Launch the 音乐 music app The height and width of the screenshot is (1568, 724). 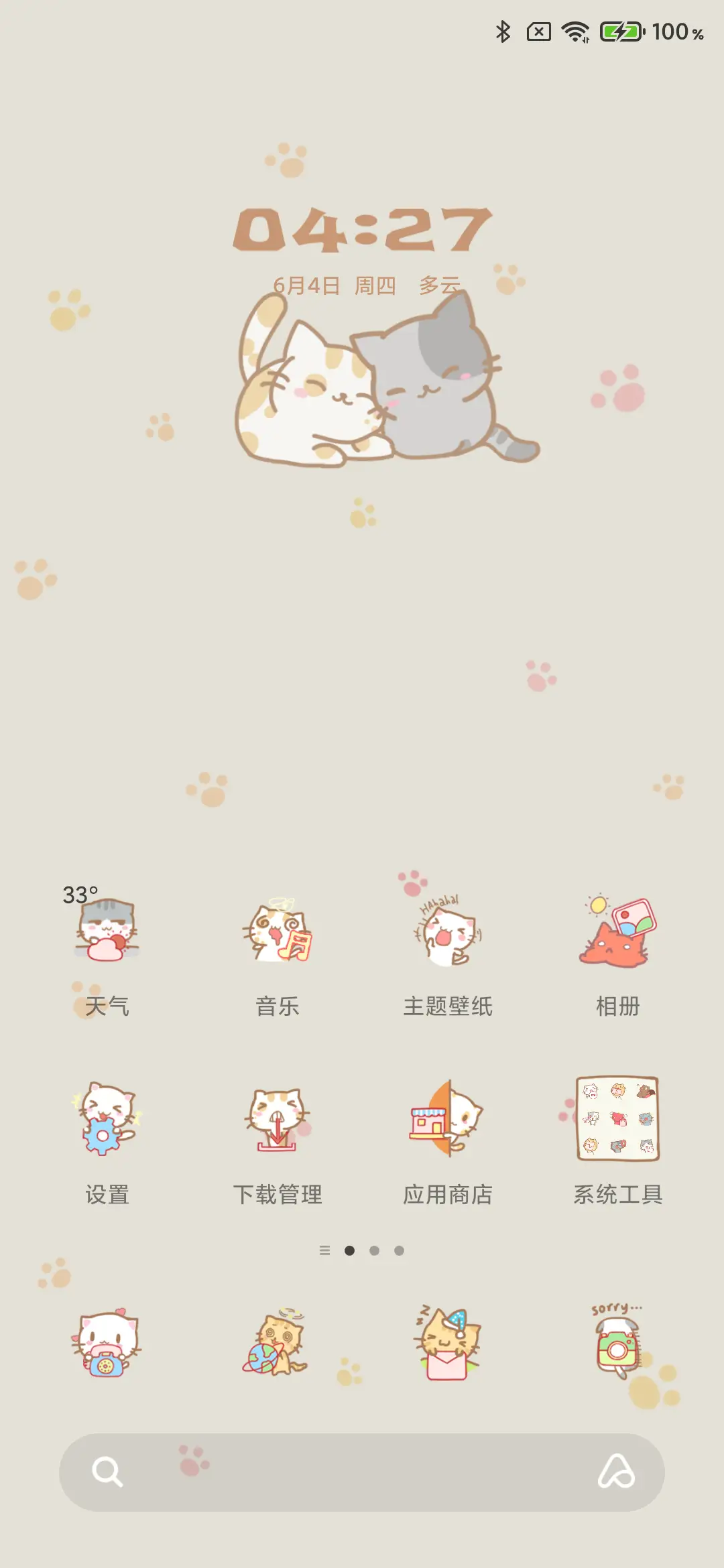[278, 938]
